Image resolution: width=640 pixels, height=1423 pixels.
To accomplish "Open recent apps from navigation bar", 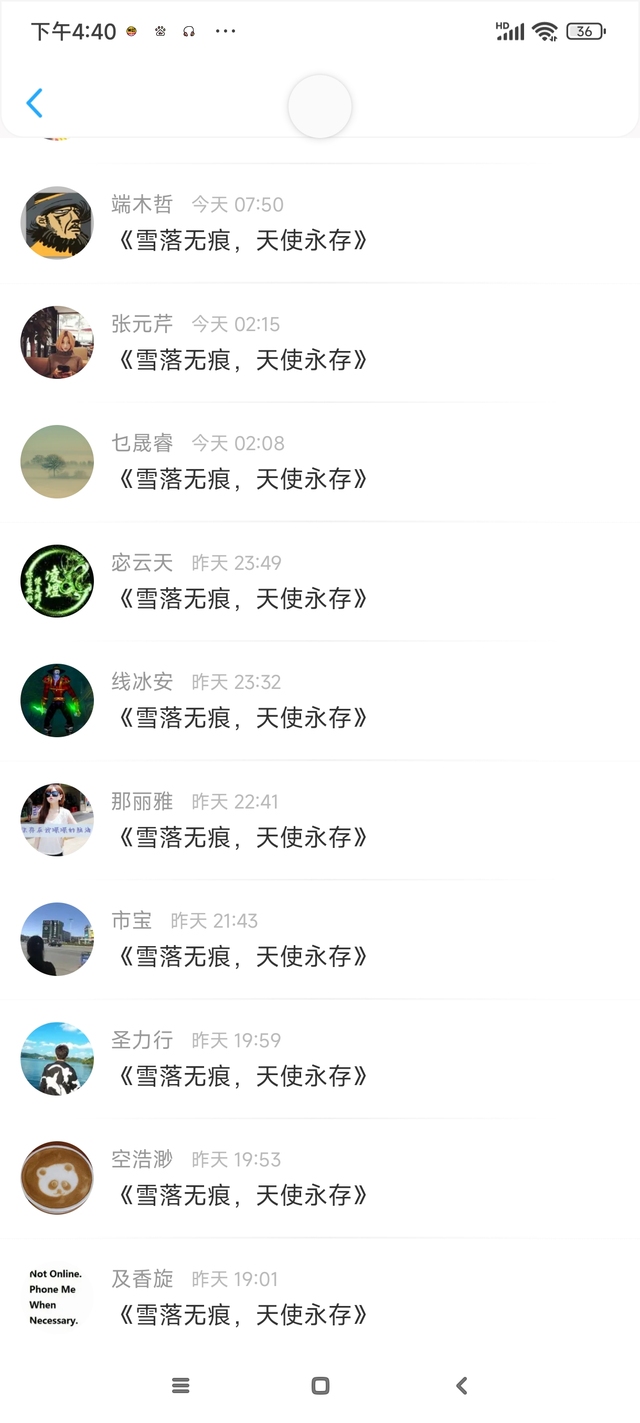I will click(x=181, y=1385).
